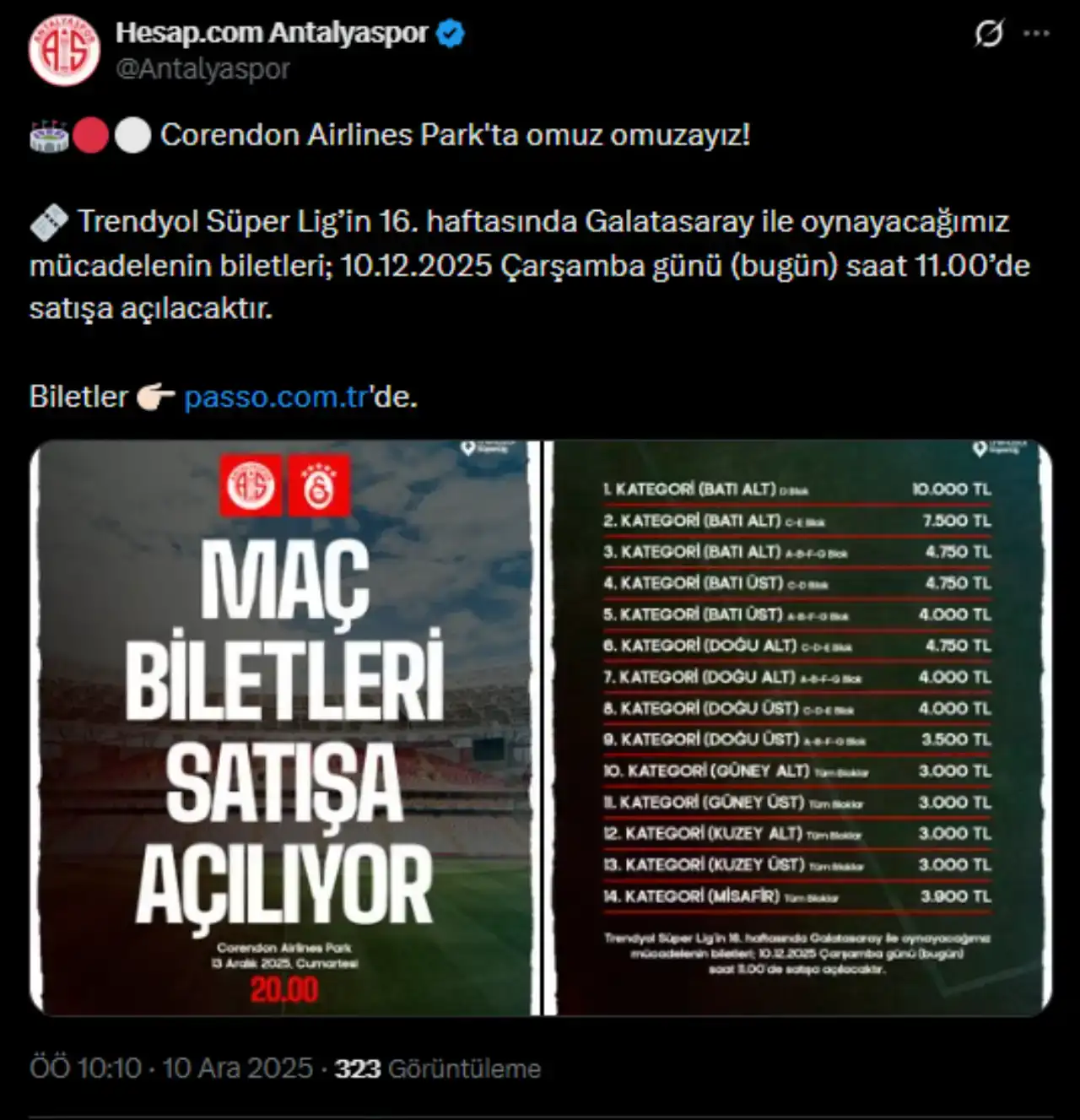Enlarge the MAÇ BİLETLERİ poster image
Image resolution: width=1080 pixels, height=1120 pixels.
pos(283,726)
